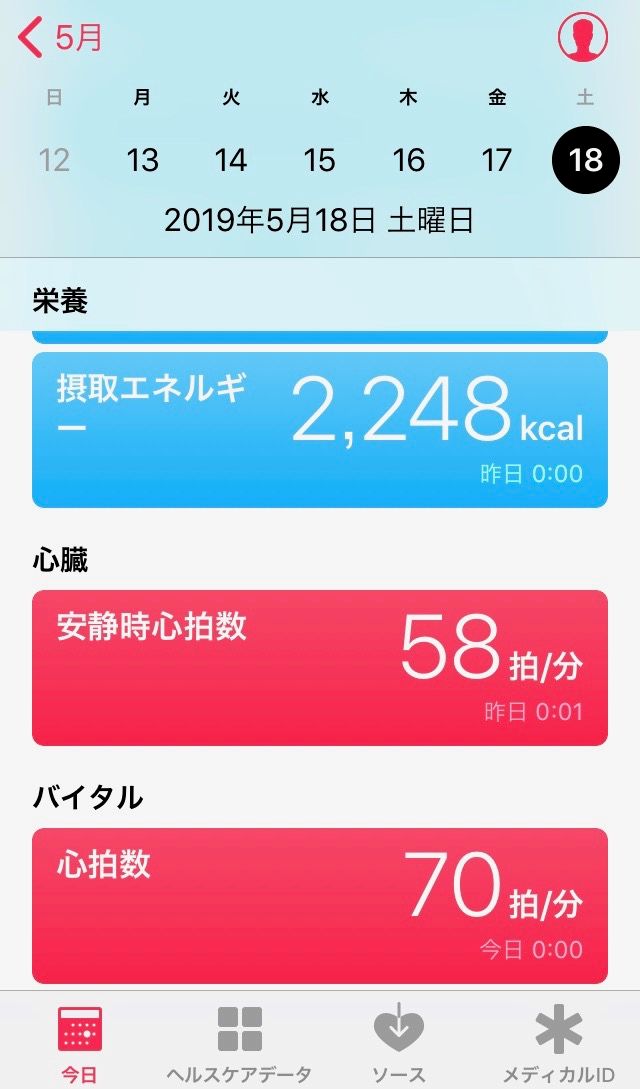Select day 16 in the week row
640x1089 pixels.
[x=408, y=160]
